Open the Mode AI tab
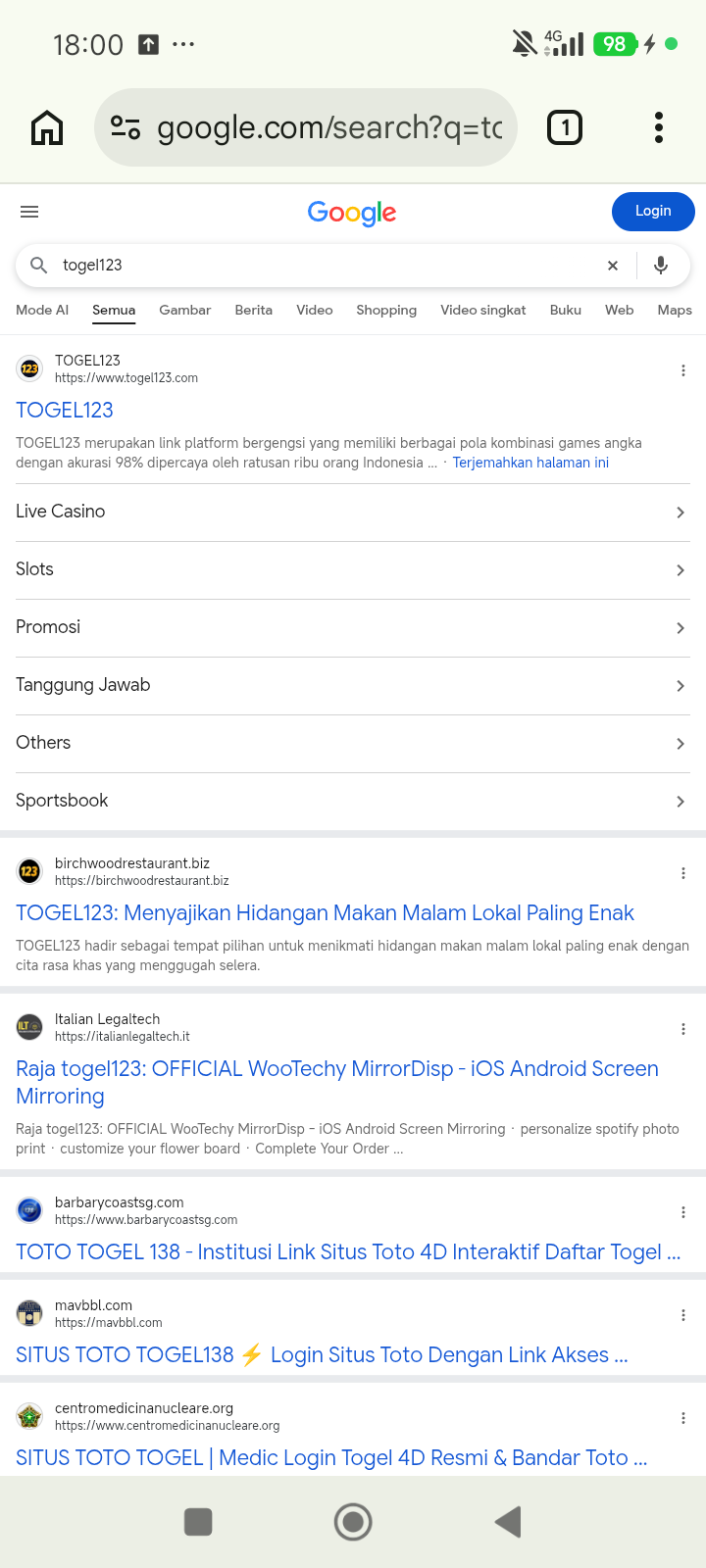The image size is (706, 1568). pos(42,310)
